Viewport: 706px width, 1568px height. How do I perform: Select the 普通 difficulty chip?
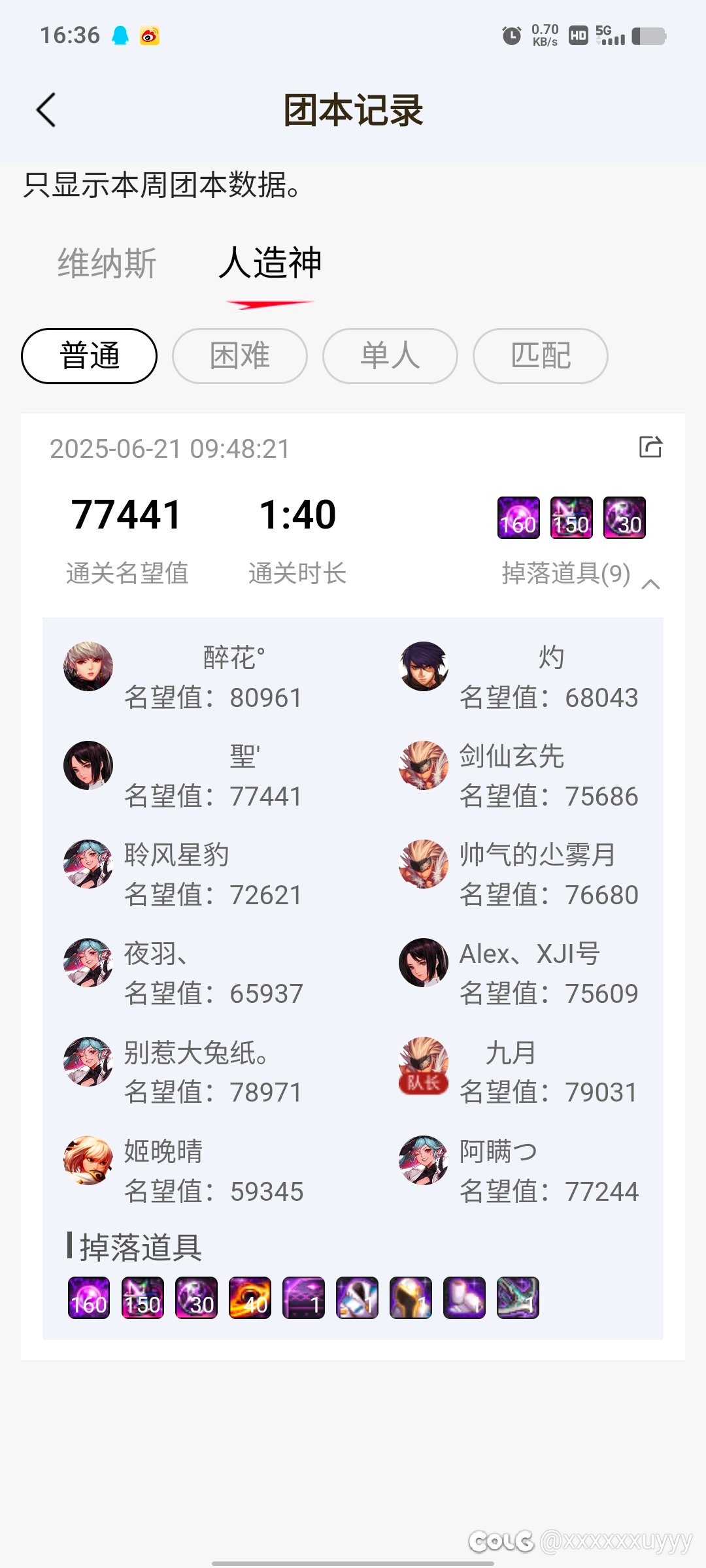tap(90, 356)
